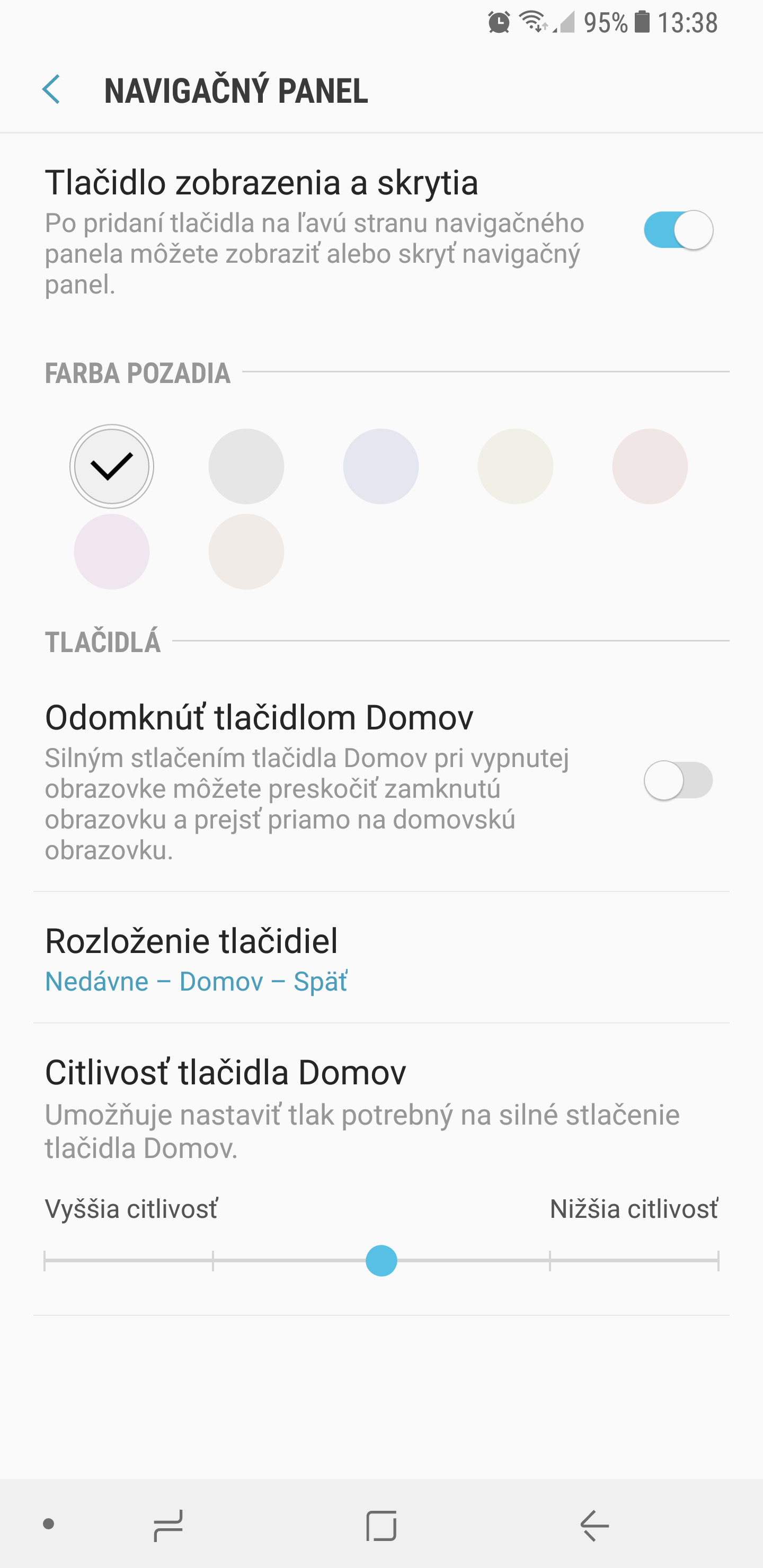Disable Tlačidlo zobrazenia a skrytia toggle
This screenshot has width=763, height=1568.
678,230
